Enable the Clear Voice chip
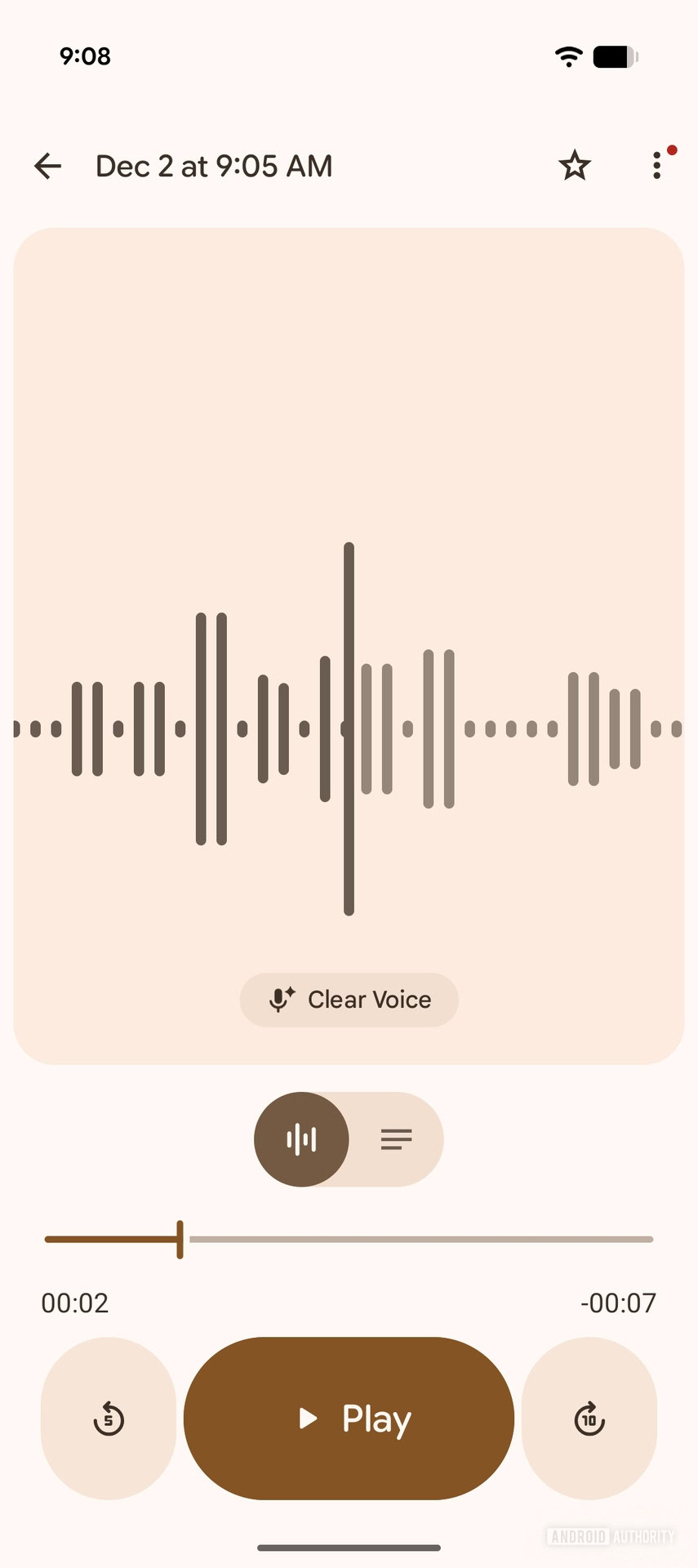Screen dimensions: 698x1568 tap(349, 1000)
